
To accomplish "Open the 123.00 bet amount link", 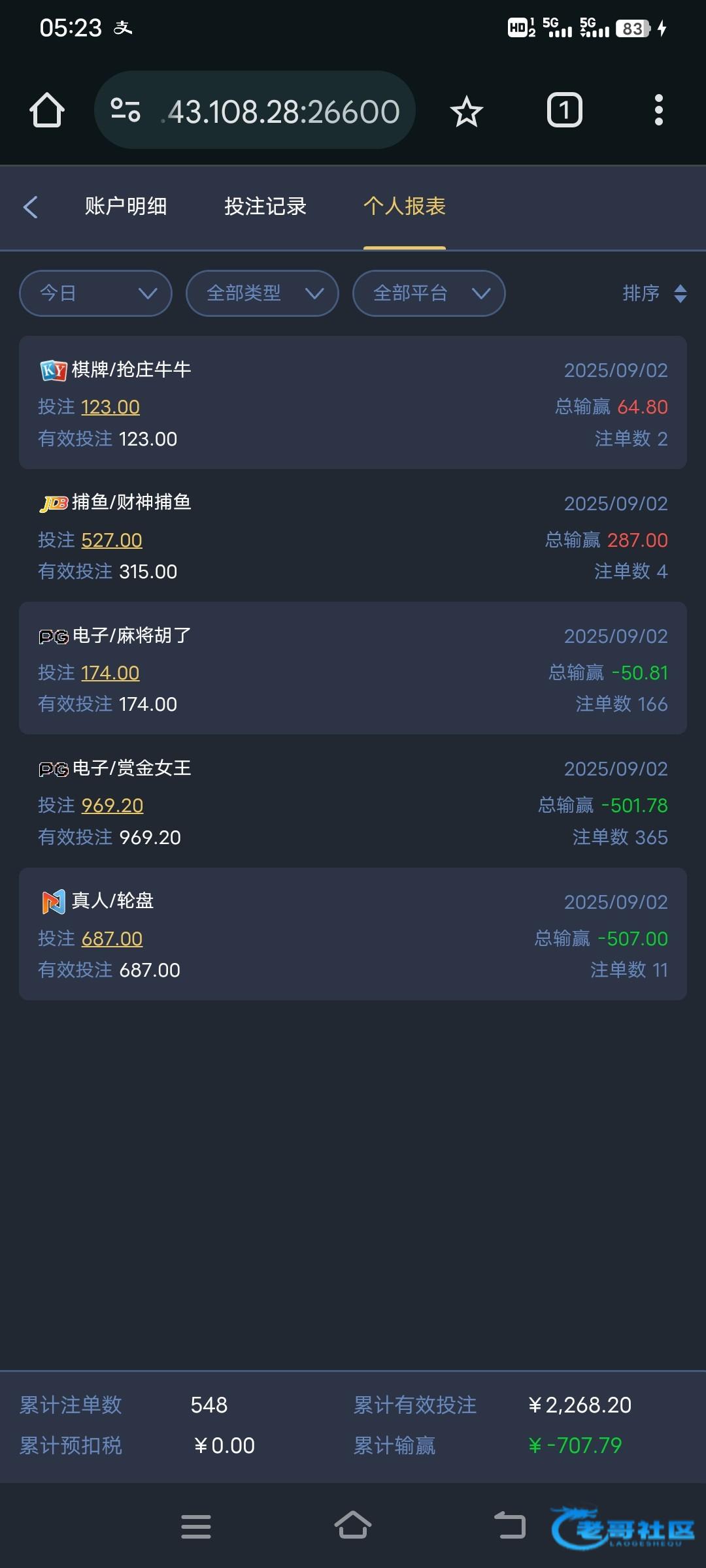I will click(x=110, y=407).
